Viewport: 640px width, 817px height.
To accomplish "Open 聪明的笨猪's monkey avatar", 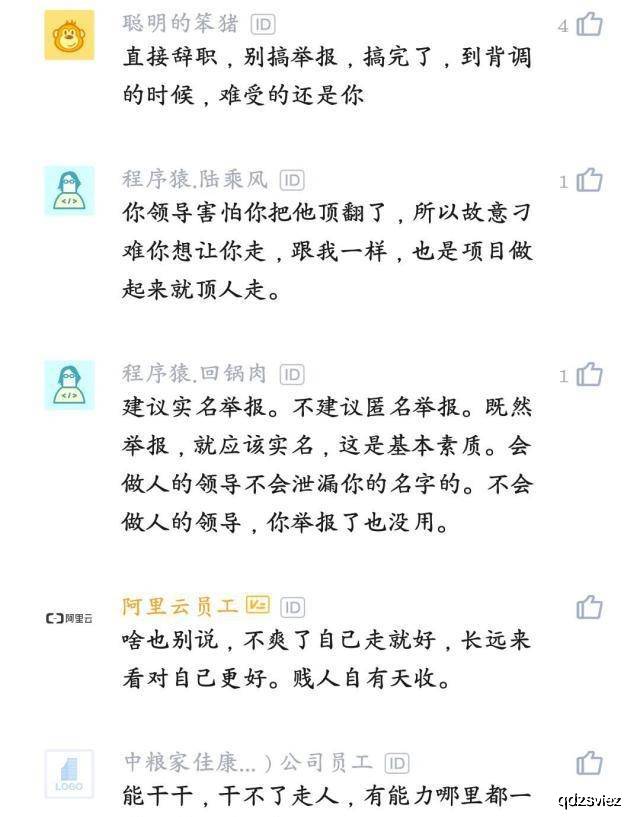I will point(70,35).
